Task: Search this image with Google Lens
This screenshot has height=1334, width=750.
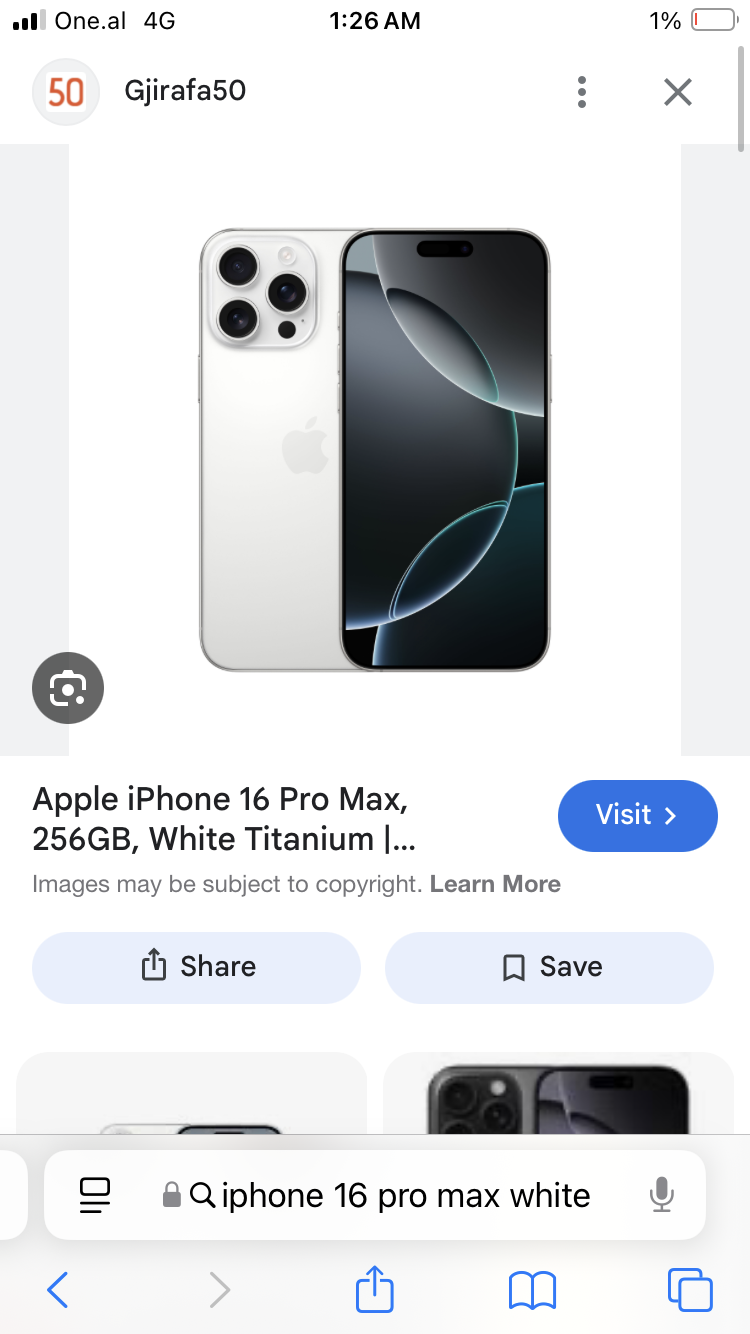Action: point(68,688)
